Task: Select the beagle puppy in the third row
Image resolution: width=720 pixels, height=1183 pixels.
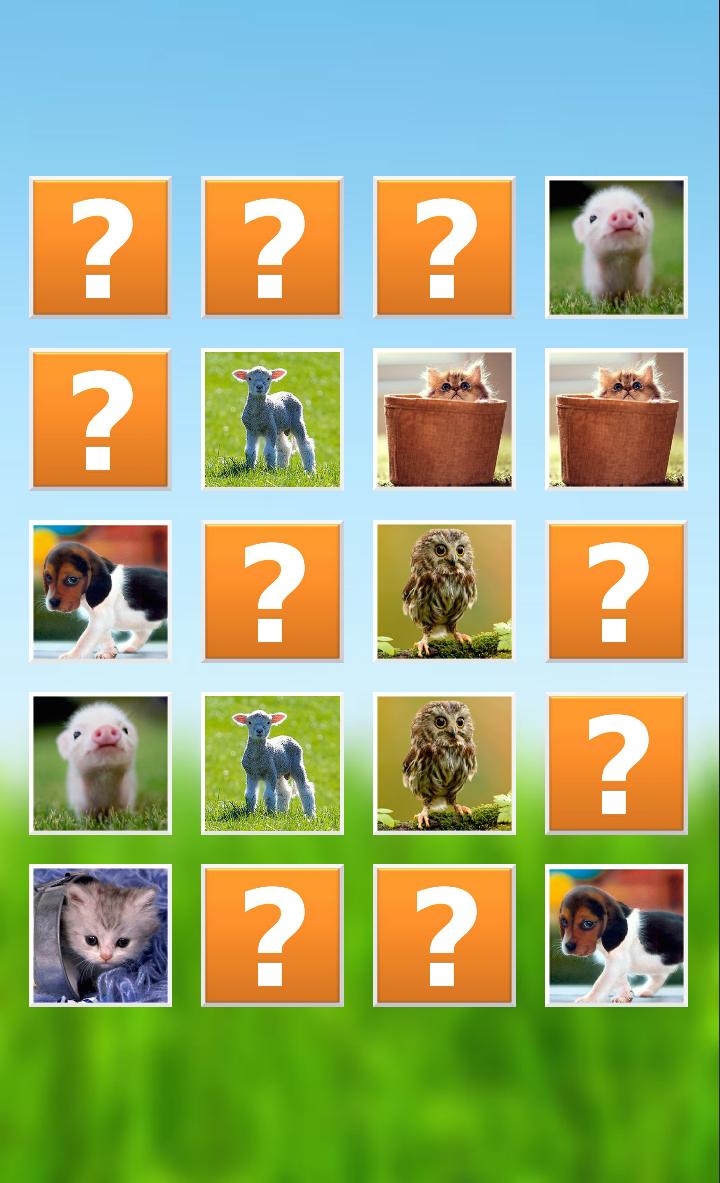Action: click(x=100, y=590)
